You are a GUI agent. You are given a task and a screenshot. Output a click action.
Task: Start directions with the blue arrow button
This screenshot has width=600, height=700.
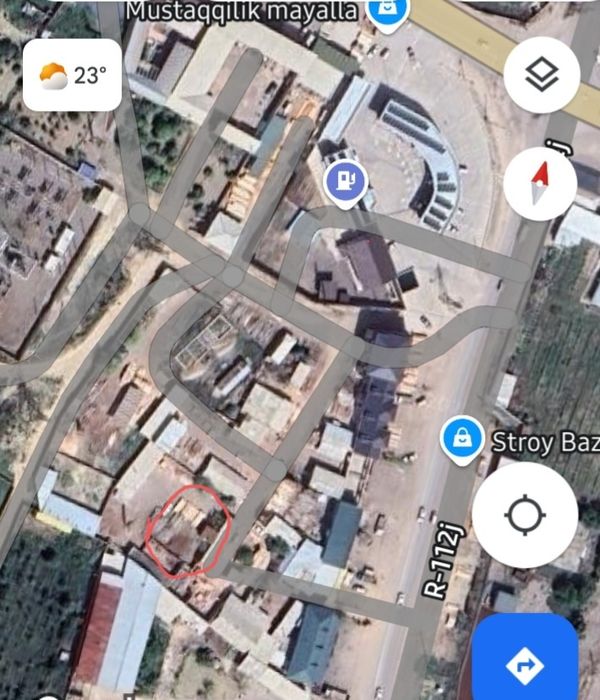coord(524,662)
